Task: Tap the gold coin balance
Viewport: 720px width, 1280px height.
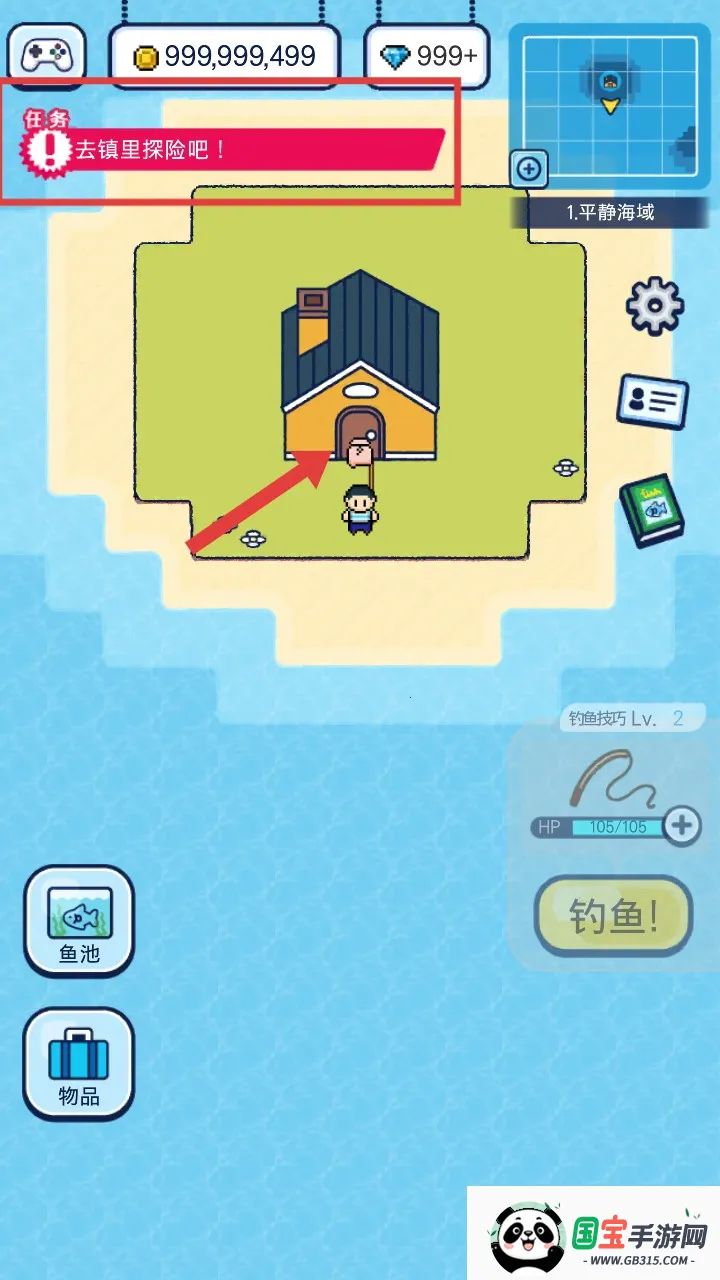Action: [x=225, y=57]
